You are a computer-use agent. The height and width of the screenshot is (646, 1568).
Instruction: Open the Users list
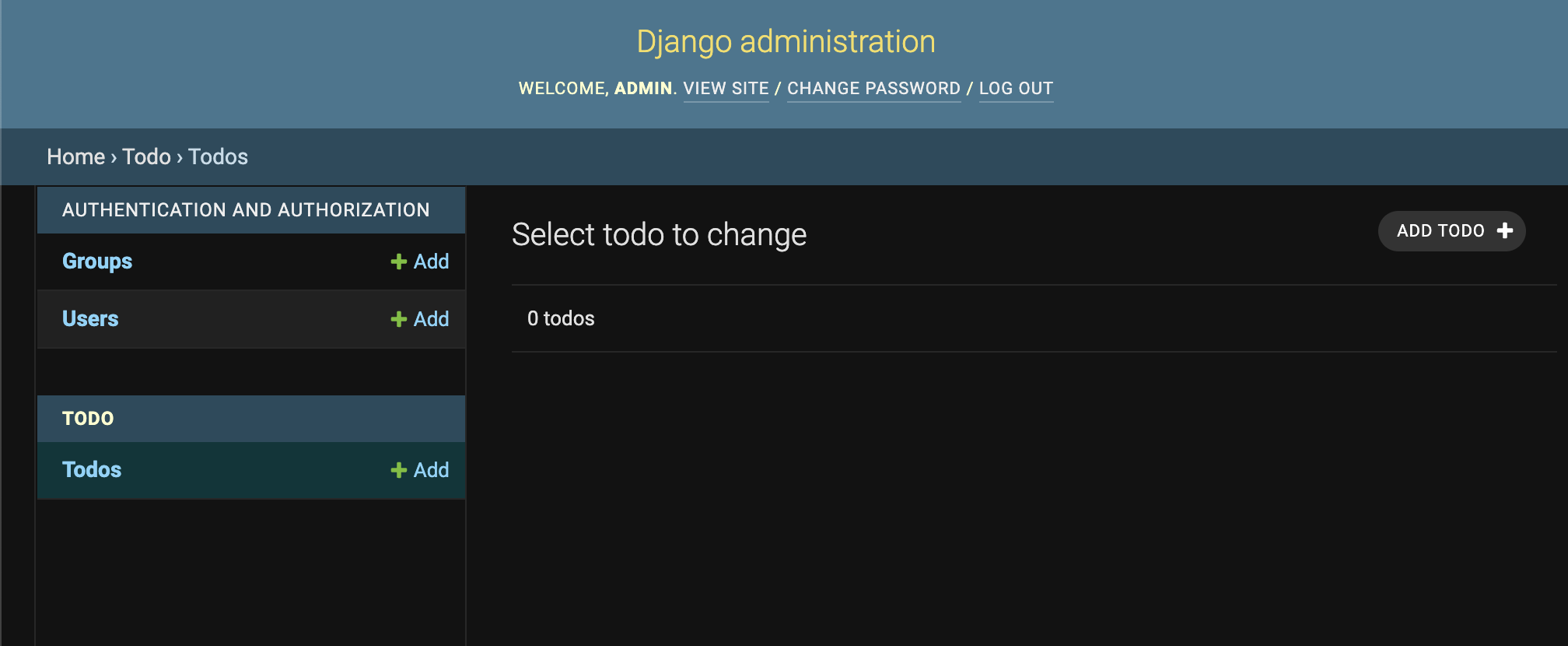tap(90, 319)
